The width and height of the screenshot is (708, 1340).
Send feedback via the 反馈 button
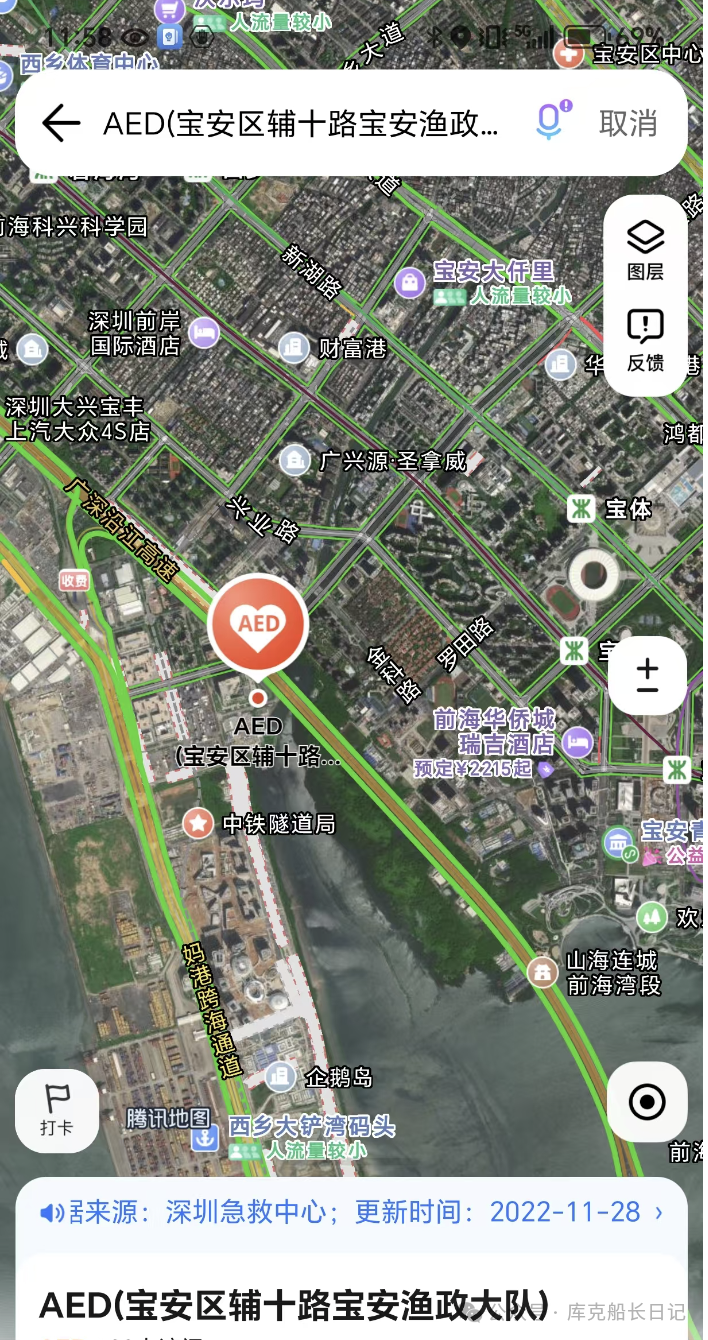(646, 340)
